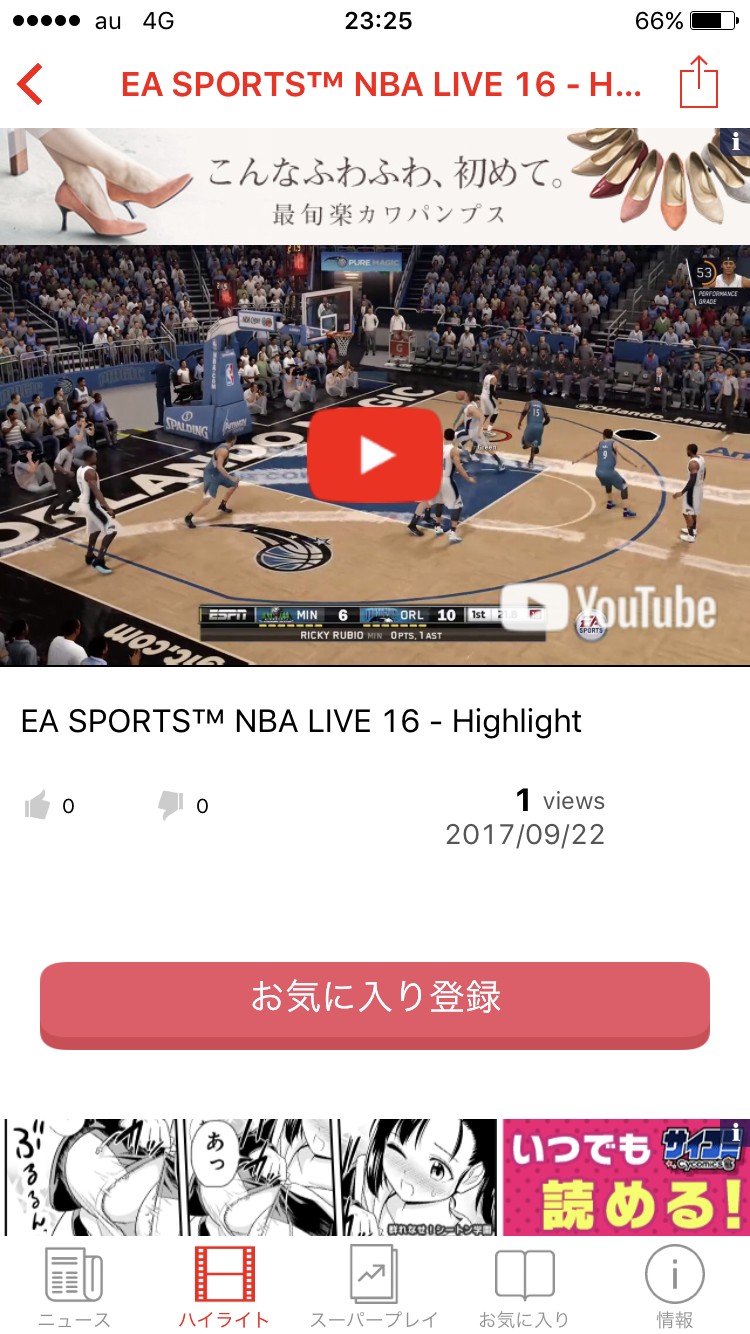Play the NBA LIVE 16 highlight video
Image resolution: width=750 pixels, height=1334 pixels.
[375, 455]
